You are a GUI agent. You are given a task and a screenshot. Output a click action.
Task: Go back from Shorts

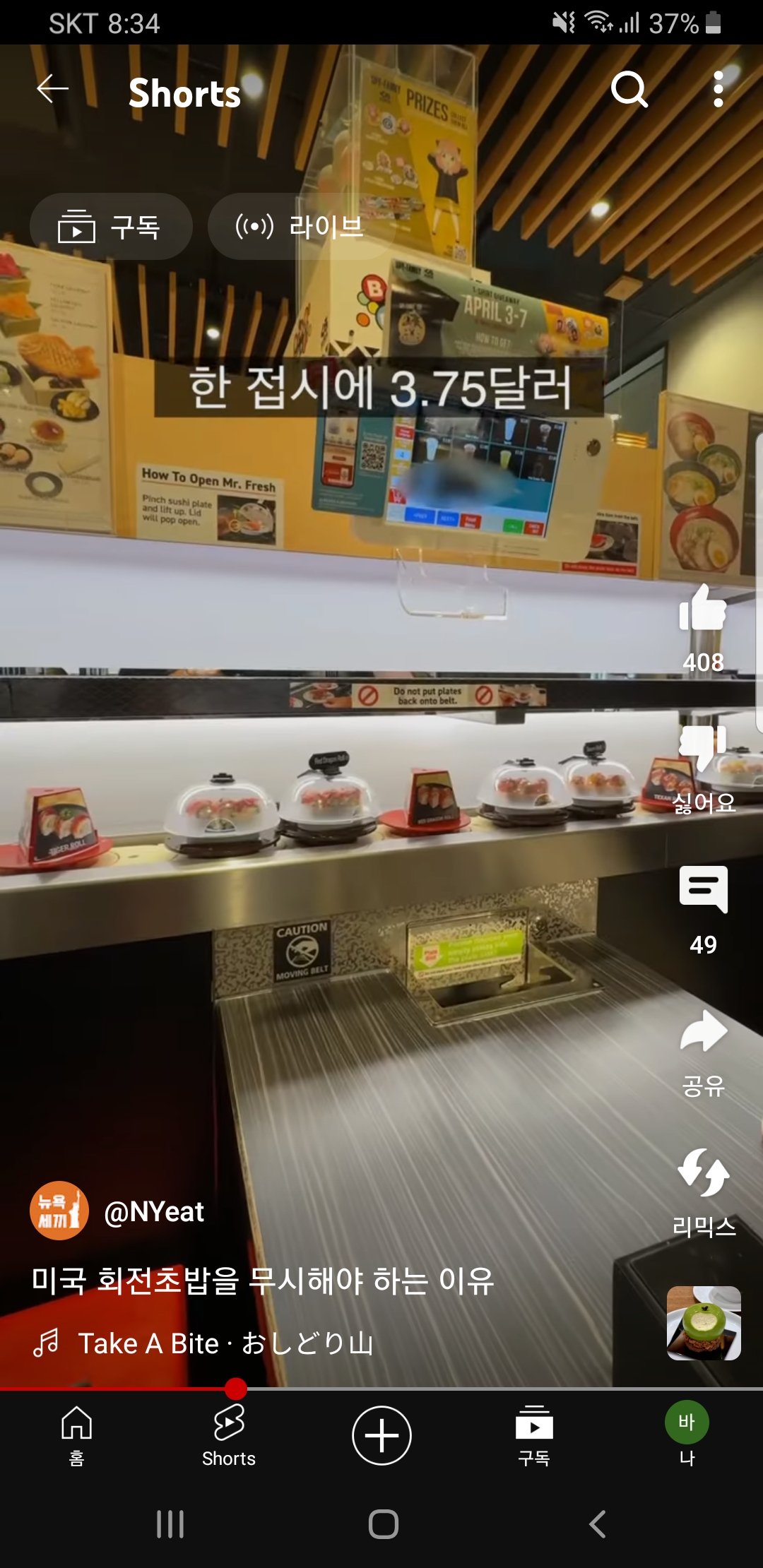point(52,89)
